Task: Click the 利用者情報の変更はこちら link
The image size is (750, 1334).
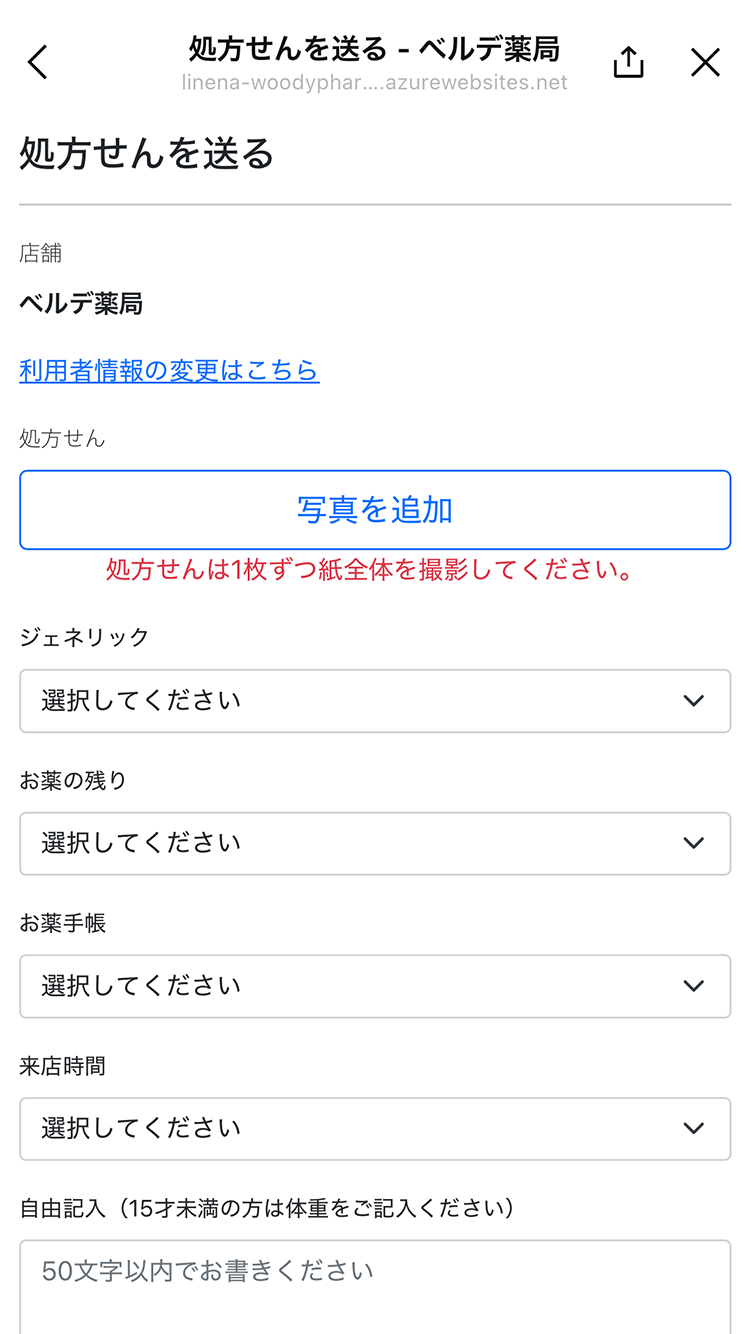Action: pos(169,371)
